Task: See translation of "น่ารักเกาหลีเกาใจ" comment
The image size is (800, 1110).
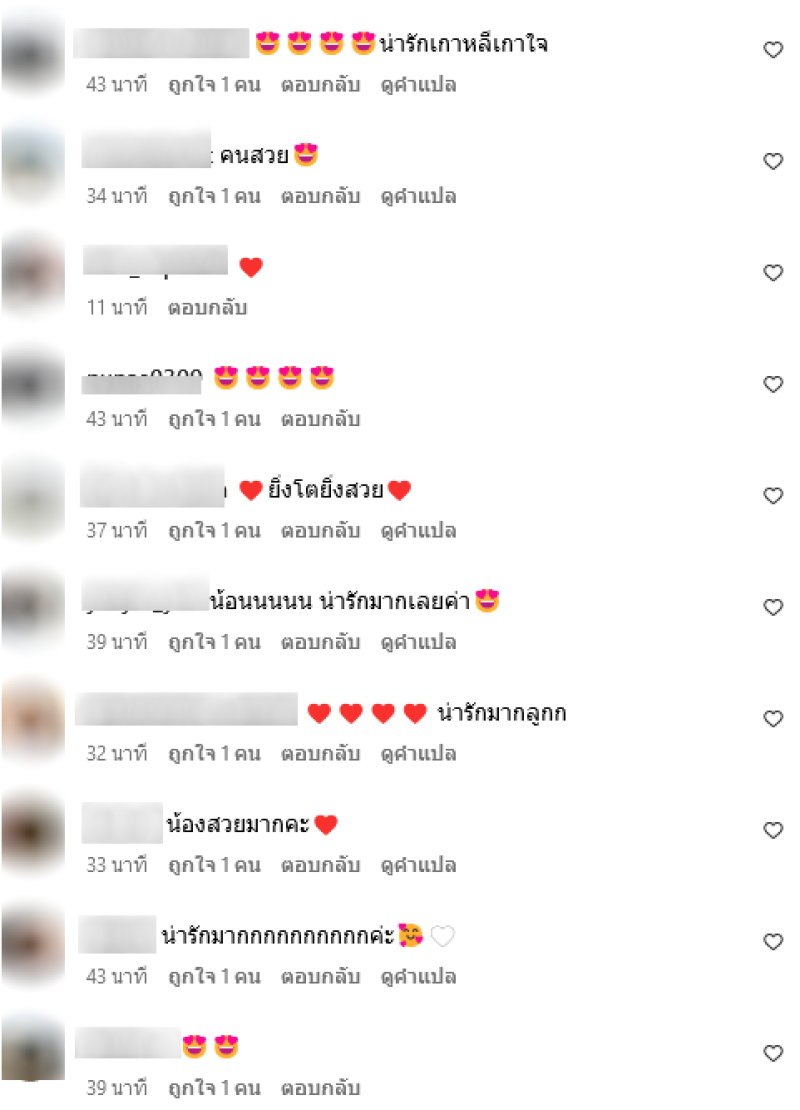Action: point(418,85)
